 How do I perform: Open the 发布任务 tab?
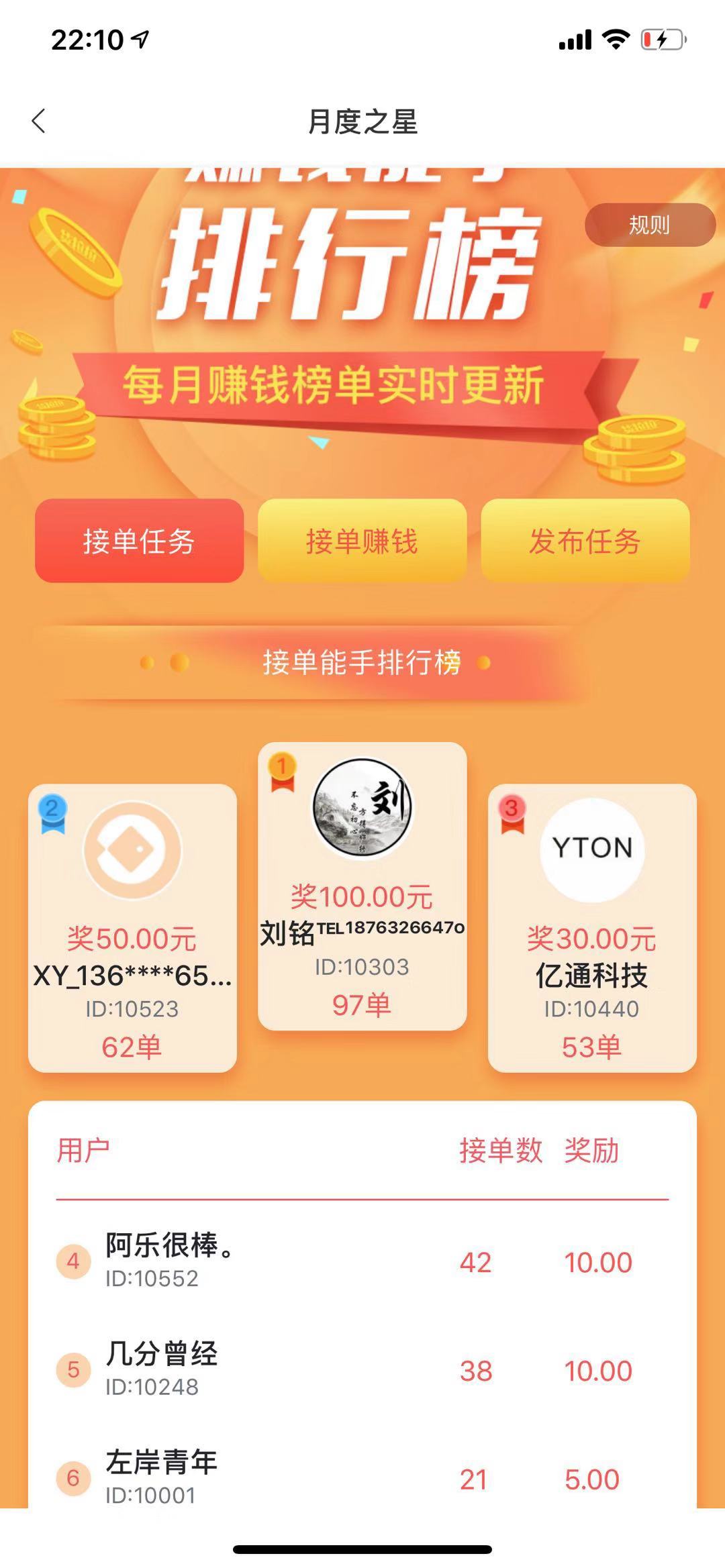(584, 543)
